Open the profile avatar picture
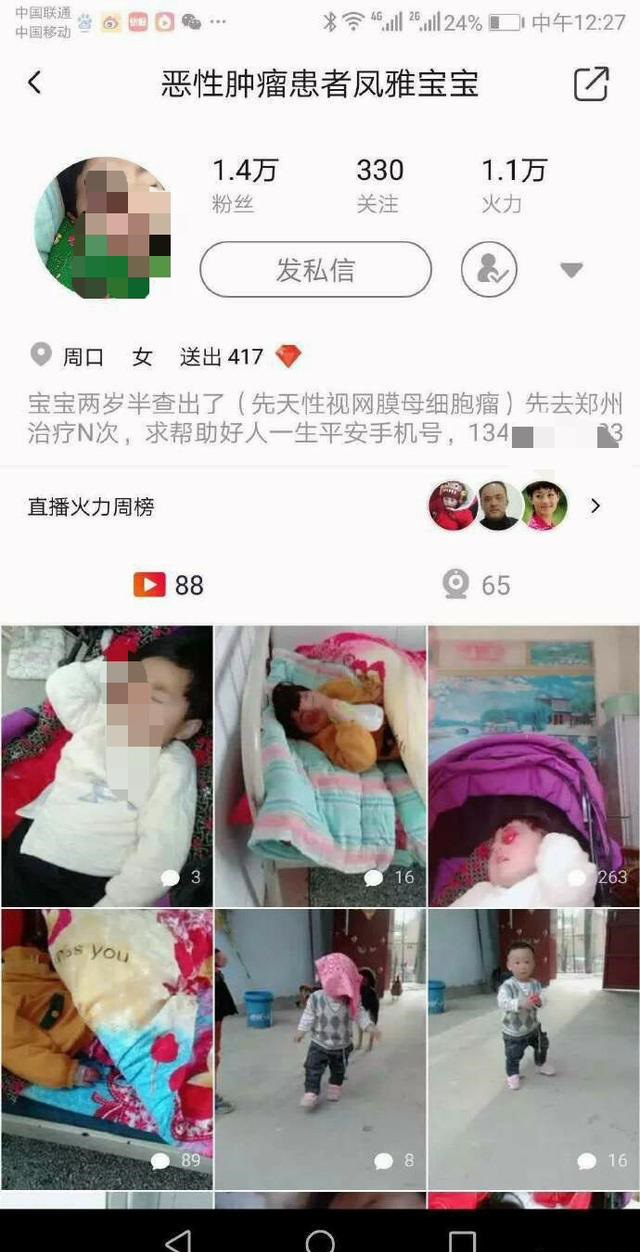Image resolution: width=640 pixels, height=1252 pixels. tap(103, 228)
